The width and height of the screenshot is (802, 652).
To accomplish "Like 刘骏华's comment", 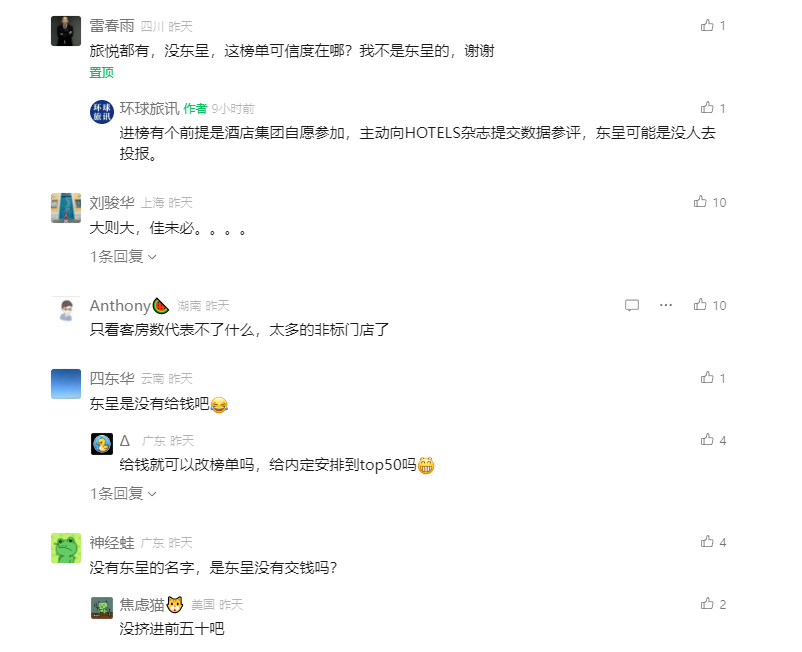I will (700, 202).
